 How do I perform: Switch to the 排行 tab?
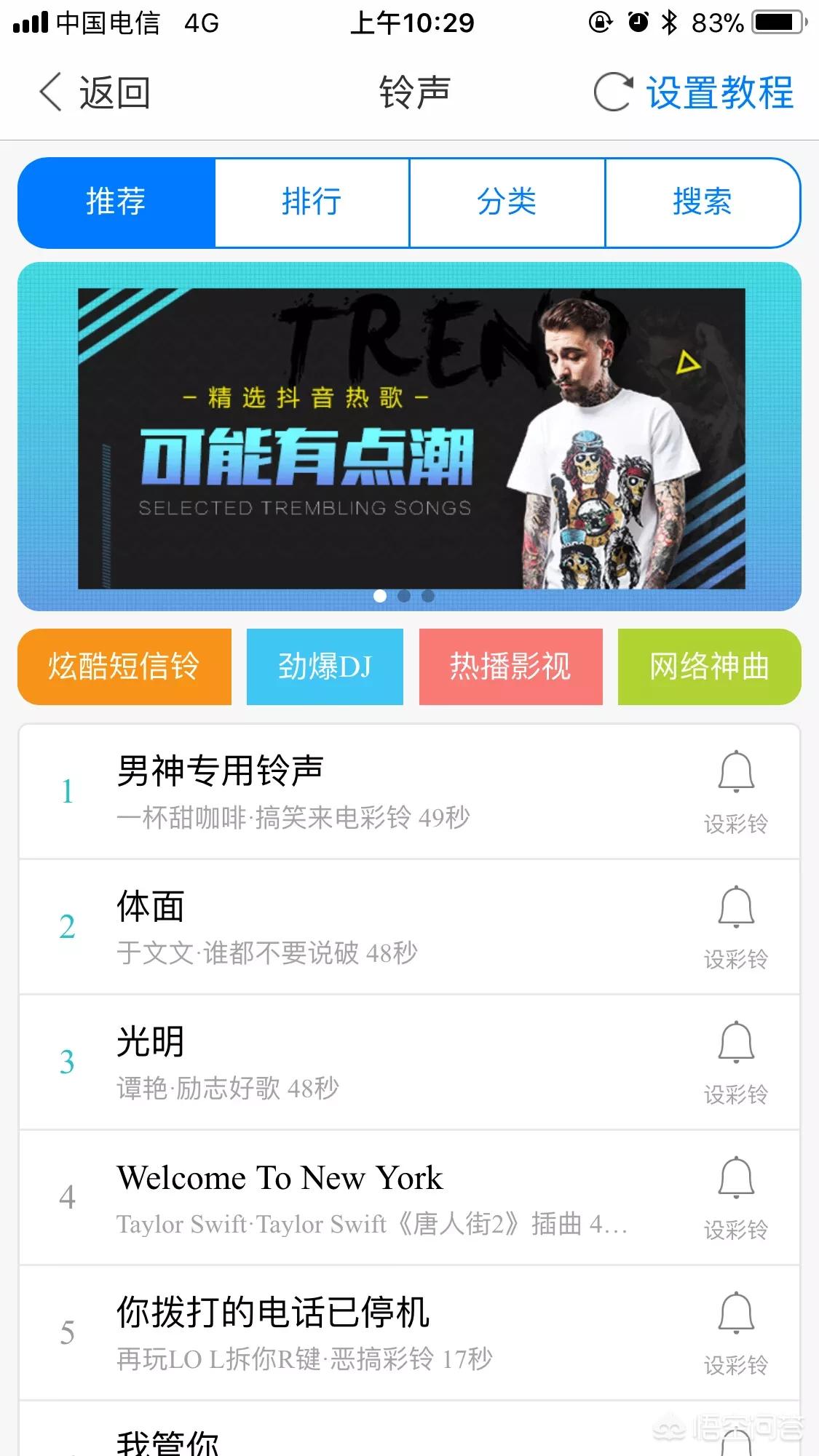(312, 202)
